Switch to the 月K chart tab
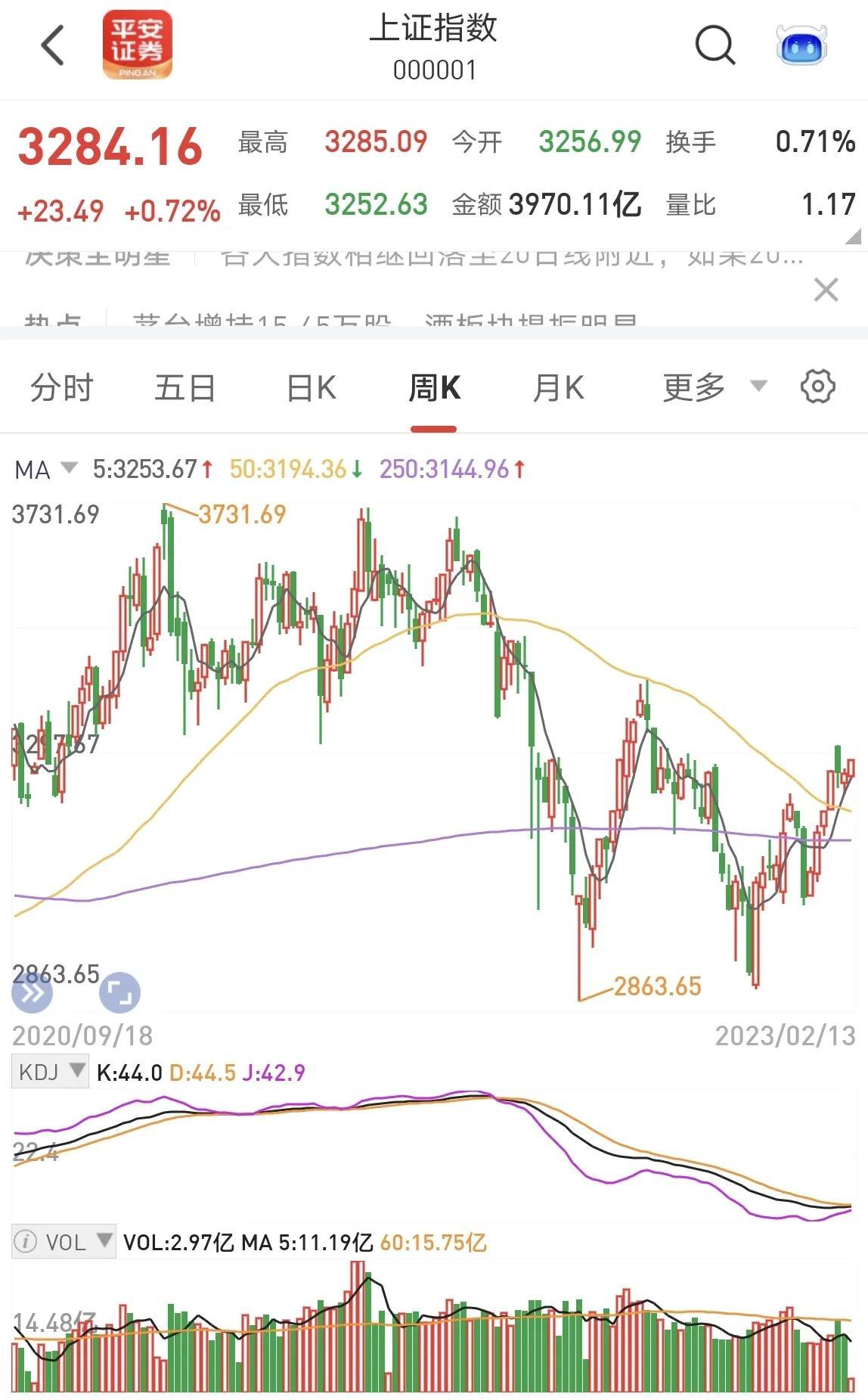868x1400 pixels. pos(558,389)
